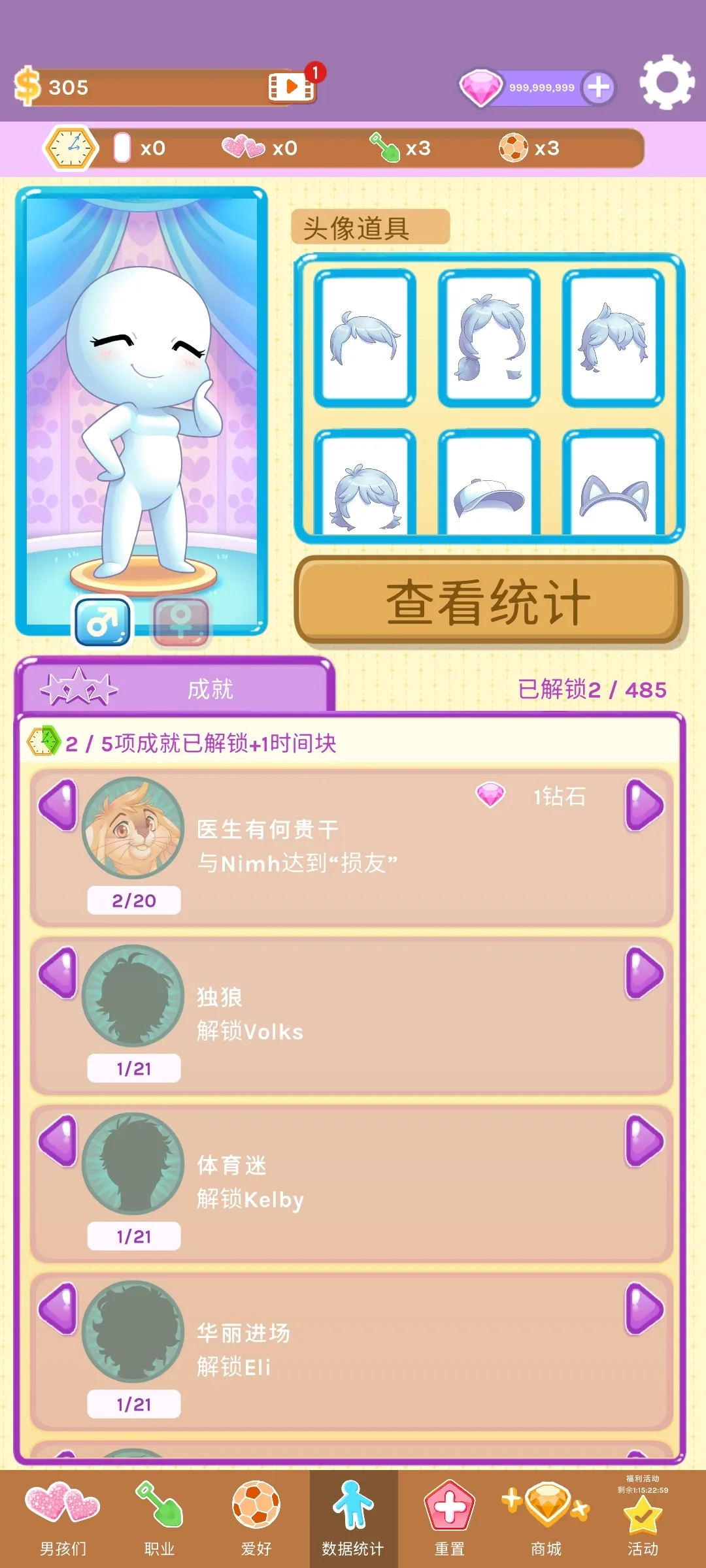Tap the soccer ball item icon
Viewport: 706px width, 1568px height.
[514, 148]
